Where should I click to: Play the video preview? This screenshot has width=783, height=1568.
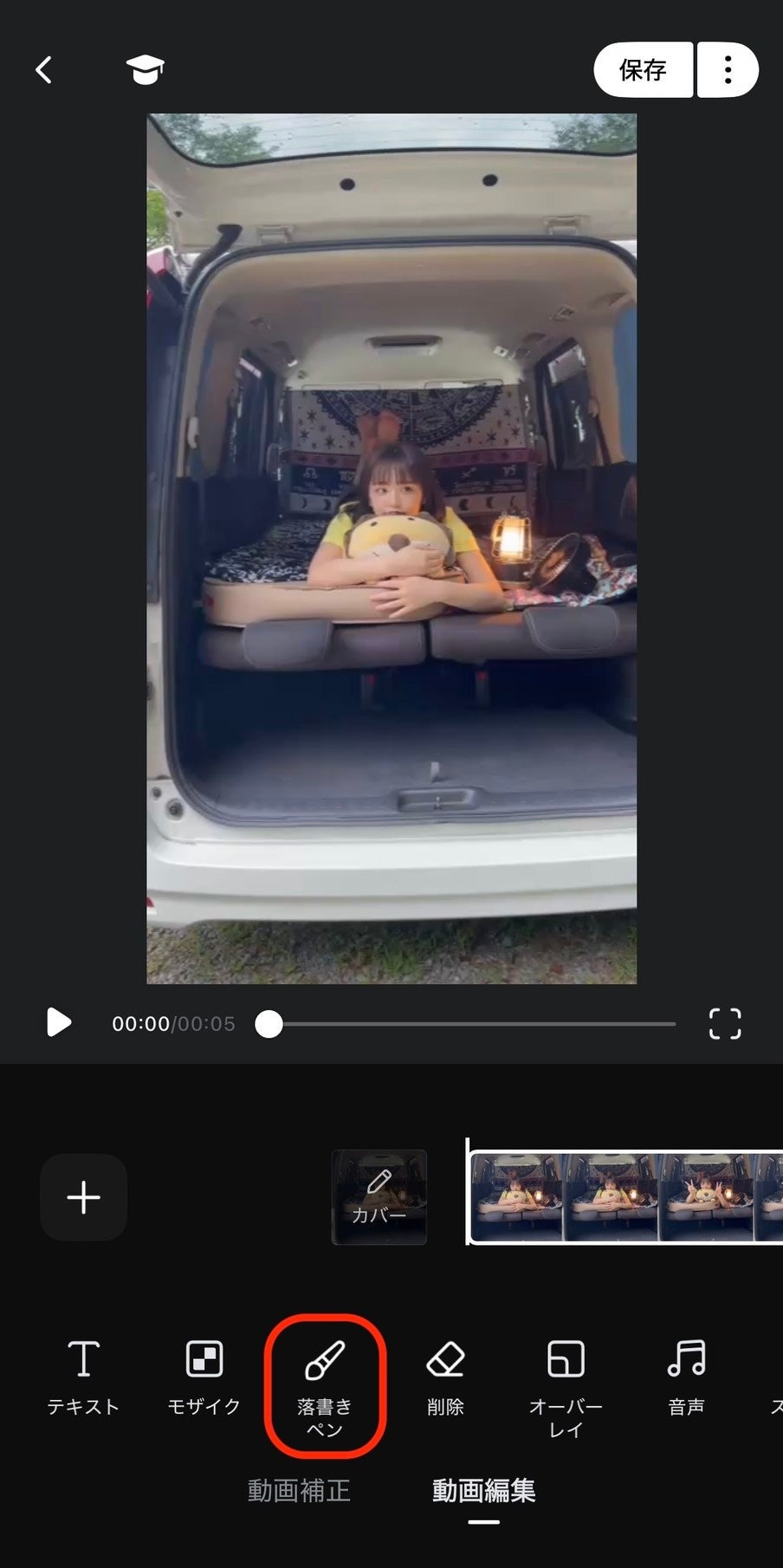[x=58, y=1022]
